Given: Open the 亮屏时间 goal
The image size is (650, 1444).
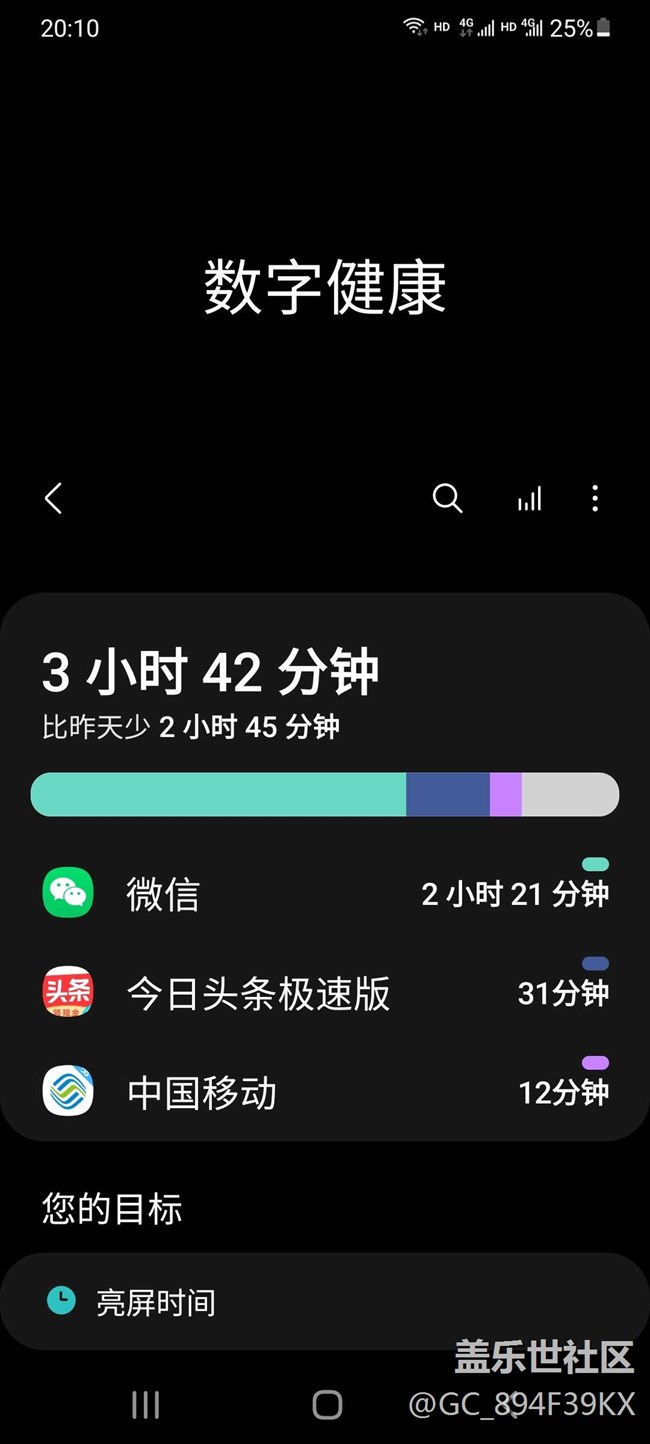Looking at the screenshot, I should (x=325, y=1301).
